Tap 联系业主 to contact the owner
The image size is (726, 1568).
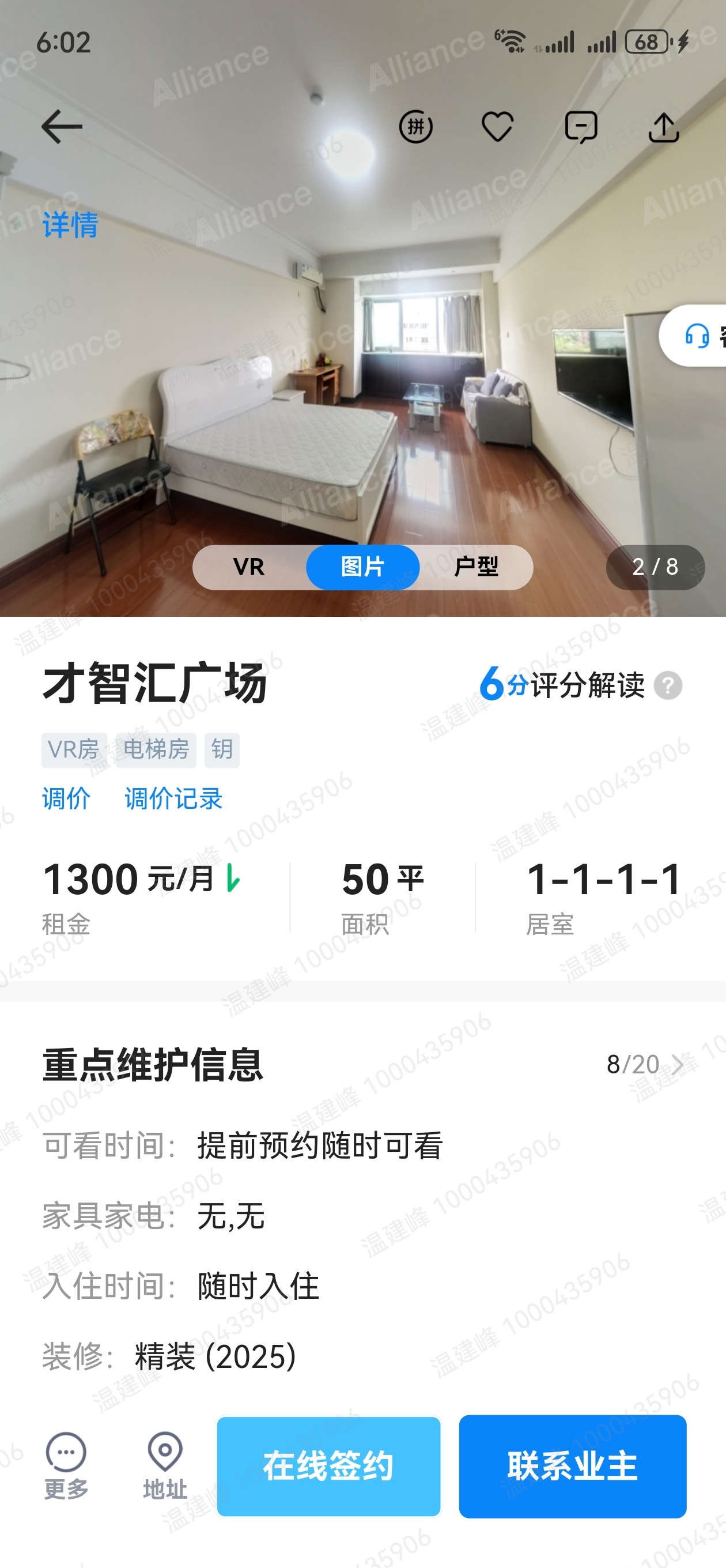click(572, 1466)
